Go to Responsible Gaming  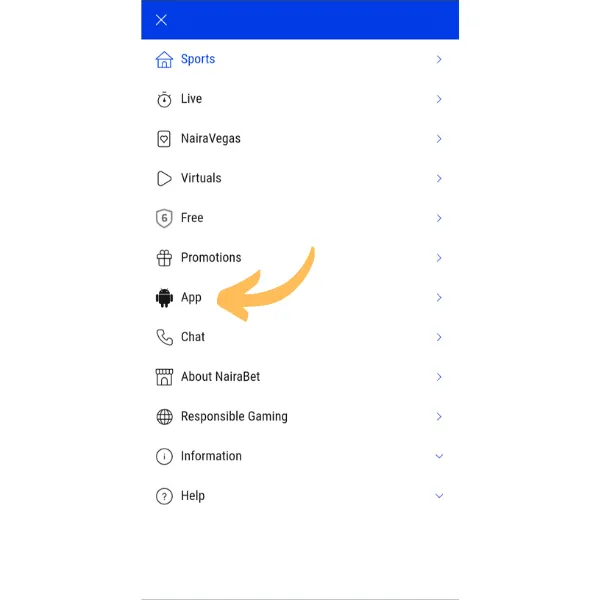pos(233,416)
